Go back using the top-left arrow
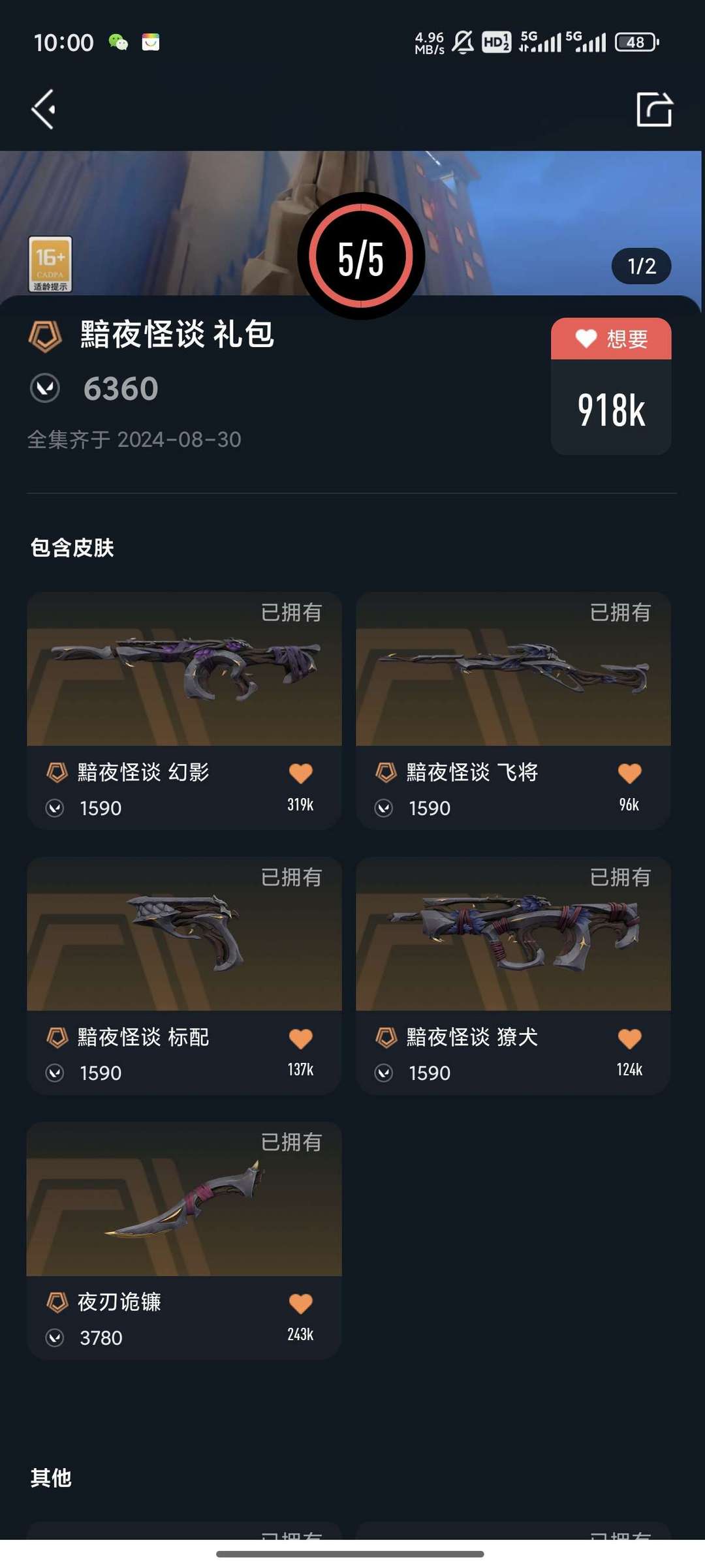 click(x=43, y=109)
